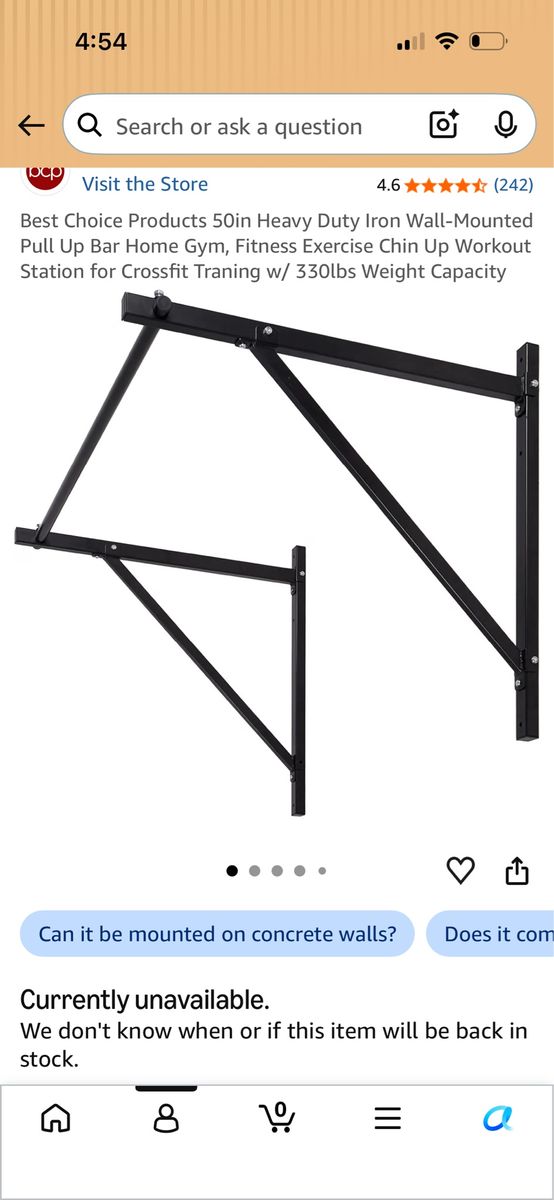The image size is (554, 1200).
Task: Start voice search with microphone
Action: [x=505, y=125]
